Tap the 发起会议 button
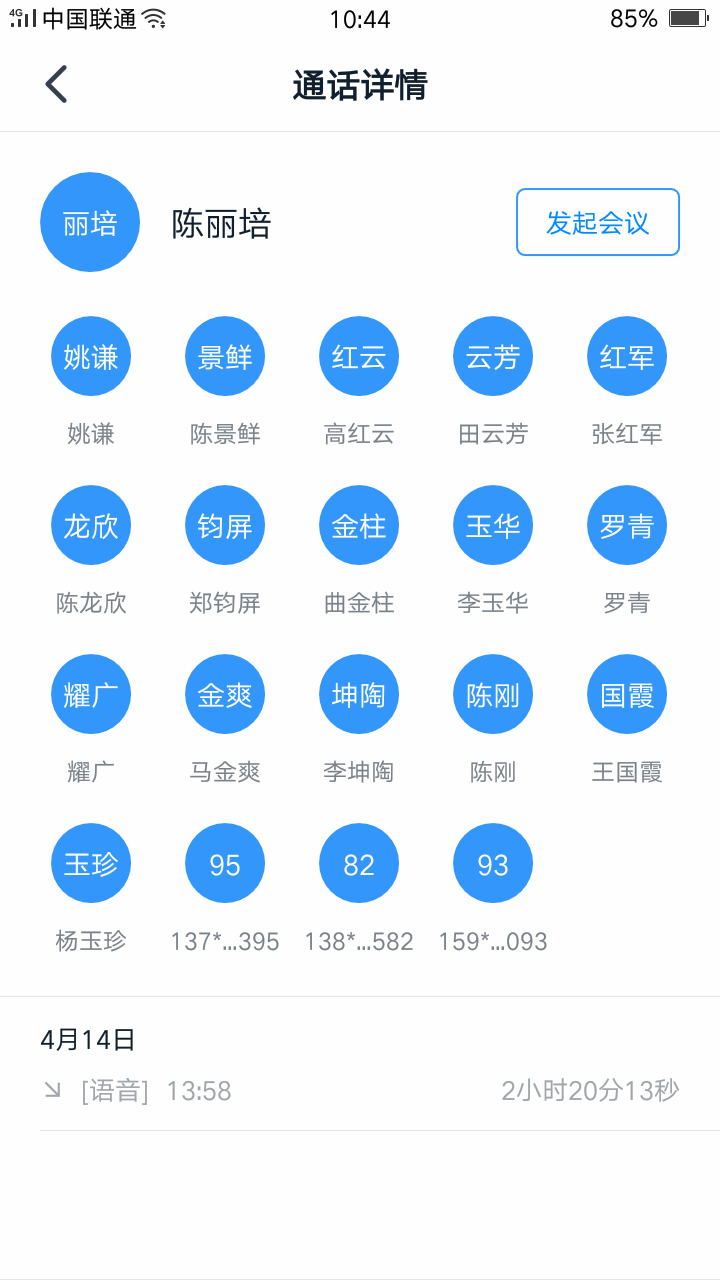720x1280 pixels. 597,222
